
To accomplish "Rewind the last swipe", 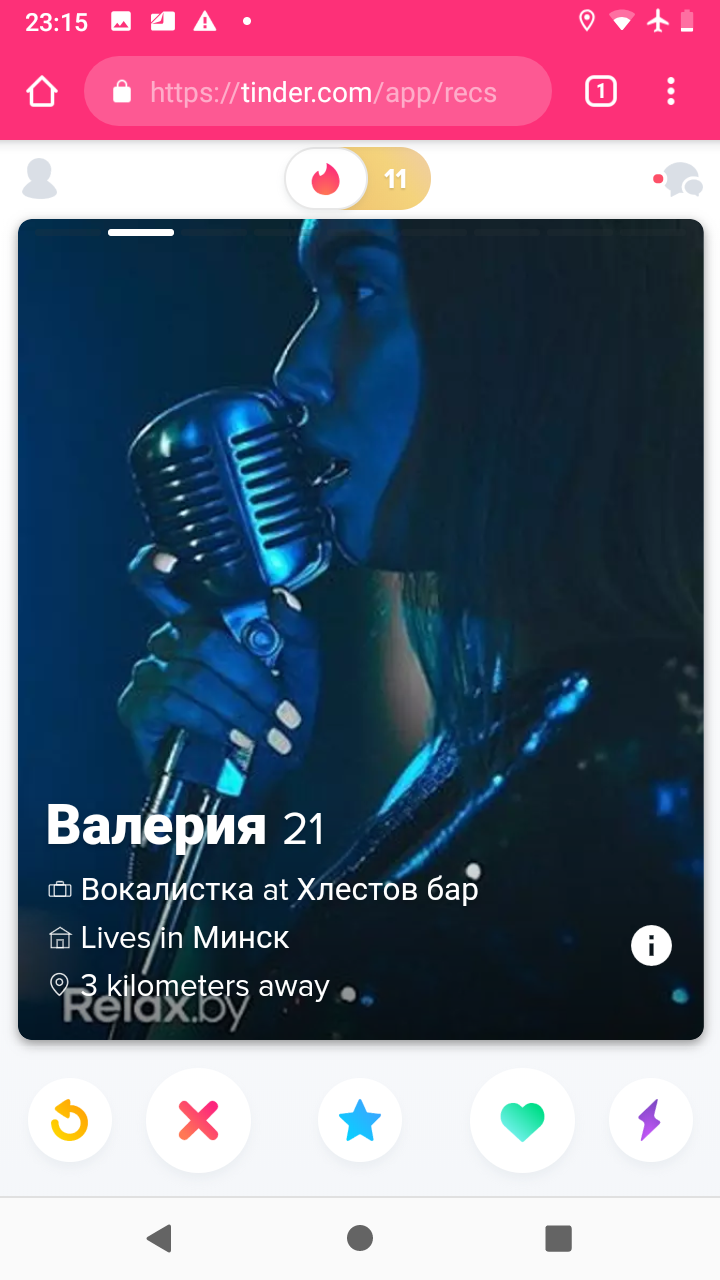I will pos(70,1120).
